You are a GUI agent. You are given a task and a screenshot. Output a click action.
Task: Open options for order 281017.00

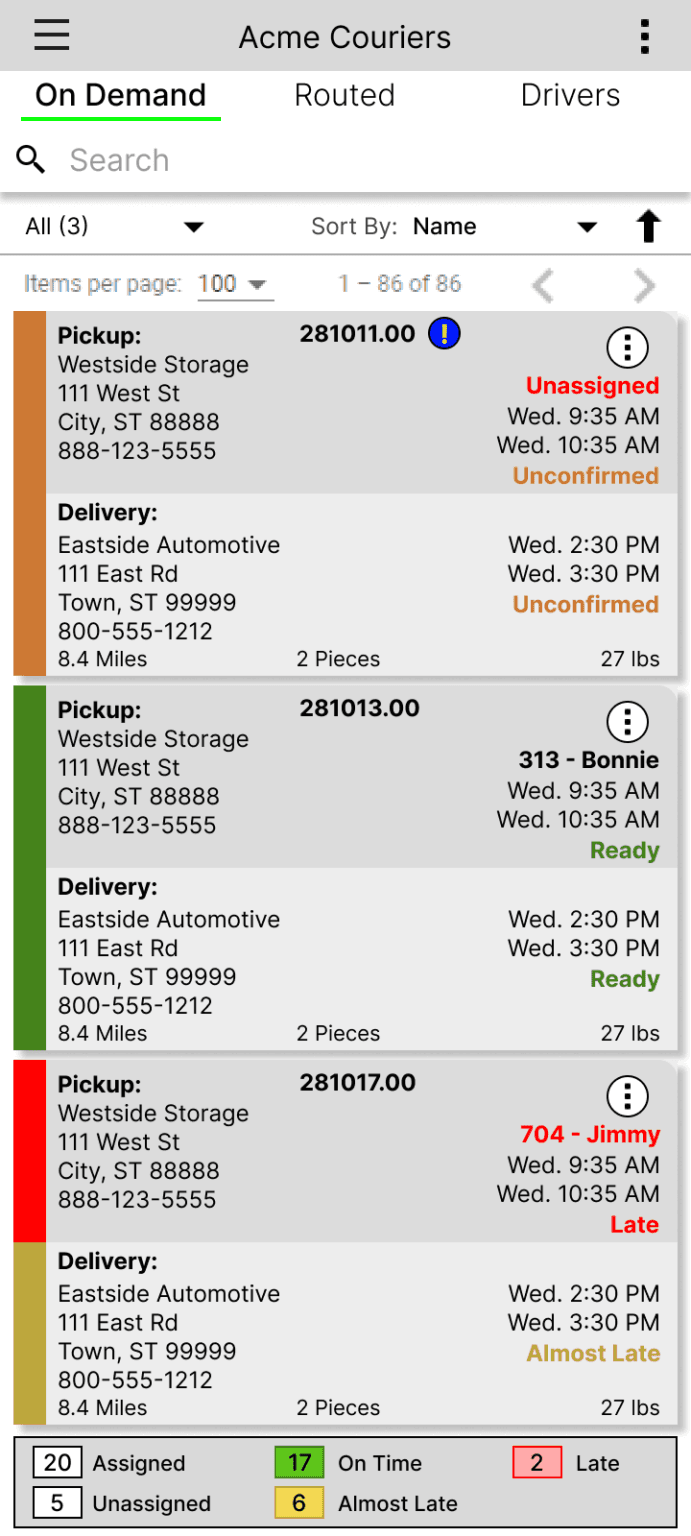[627, 1096]
